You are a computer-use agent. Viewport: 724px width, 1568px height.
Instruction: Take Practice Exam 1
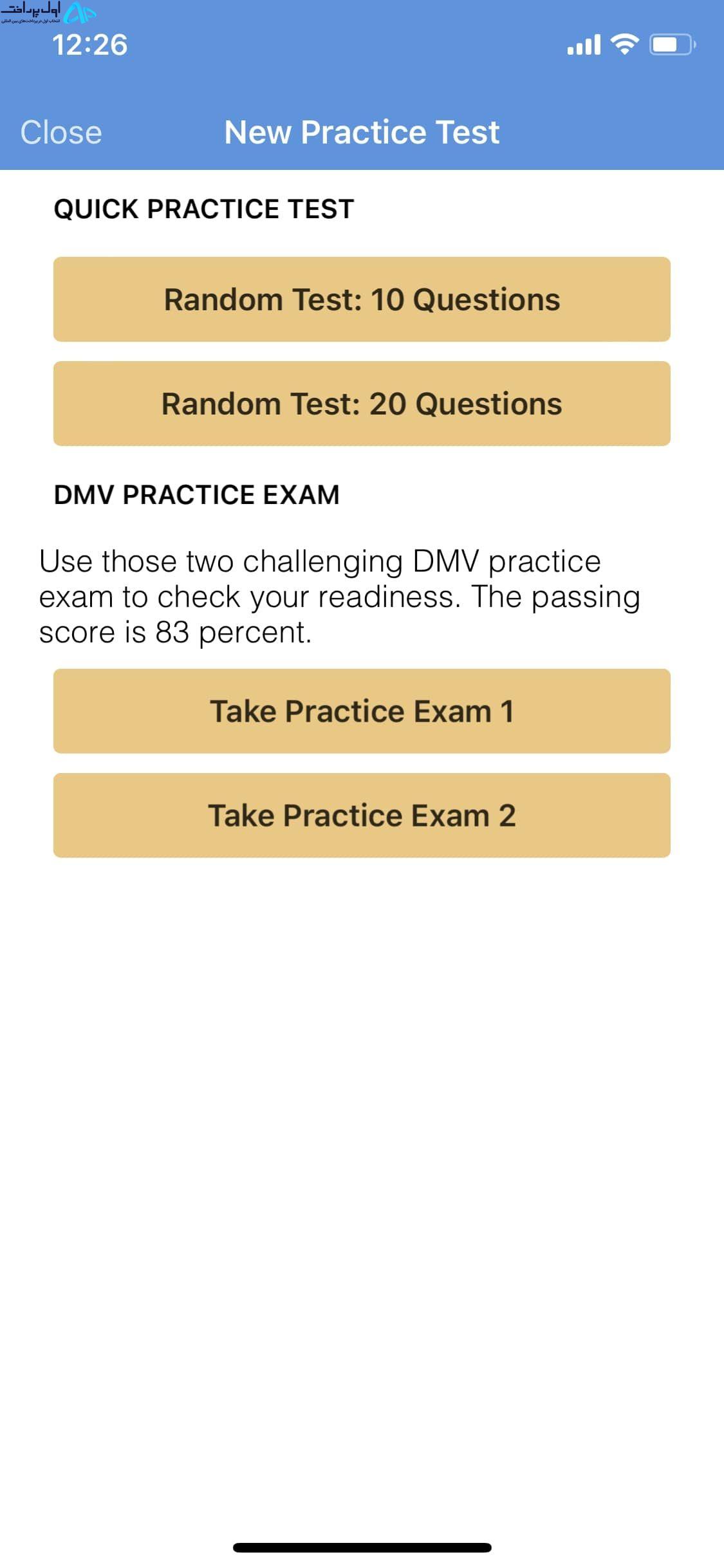(362, 711)
